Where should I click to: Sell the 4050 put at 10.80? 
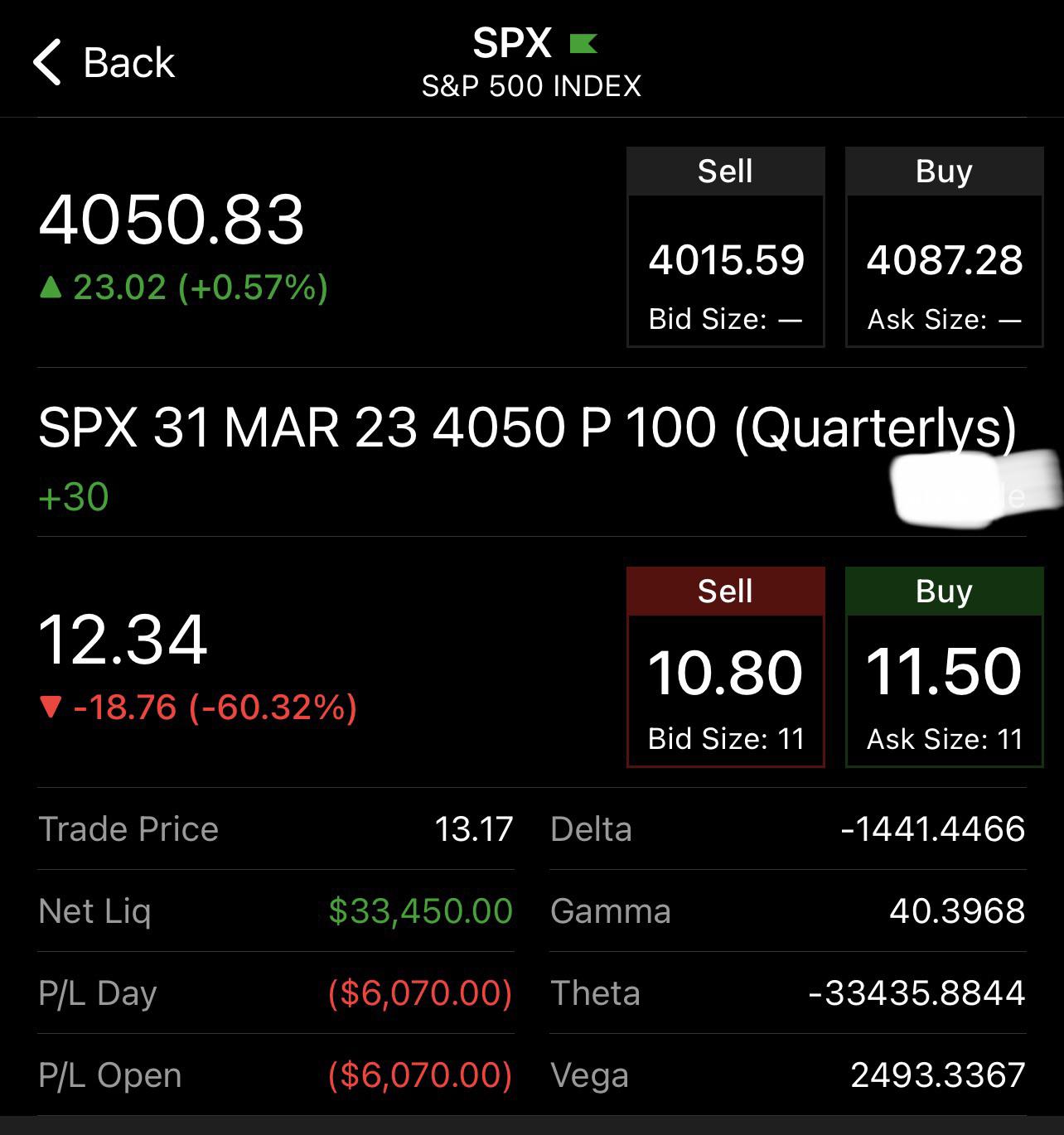pos(725,667)
